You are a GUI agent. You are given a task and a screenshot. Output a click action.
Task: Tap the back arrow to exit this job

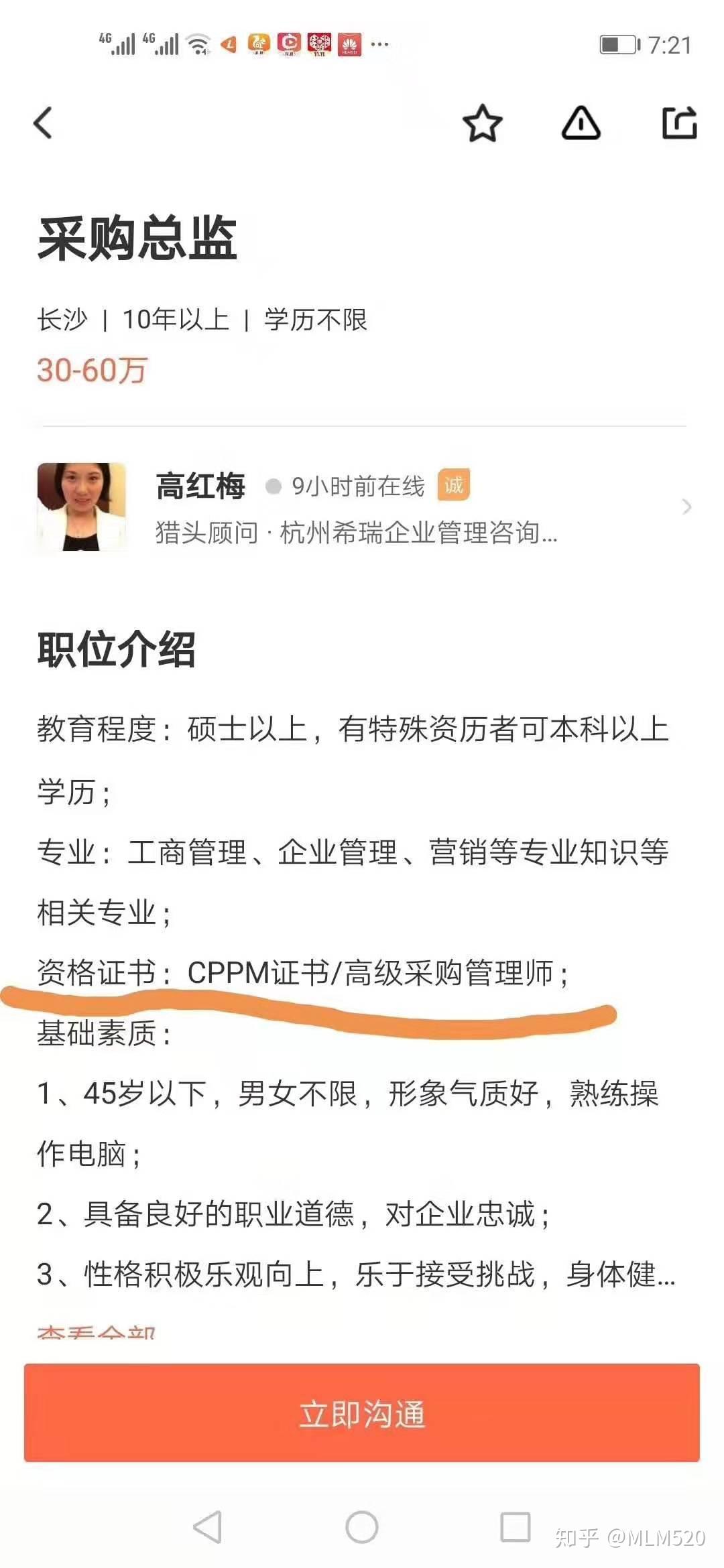pos(42,124)
